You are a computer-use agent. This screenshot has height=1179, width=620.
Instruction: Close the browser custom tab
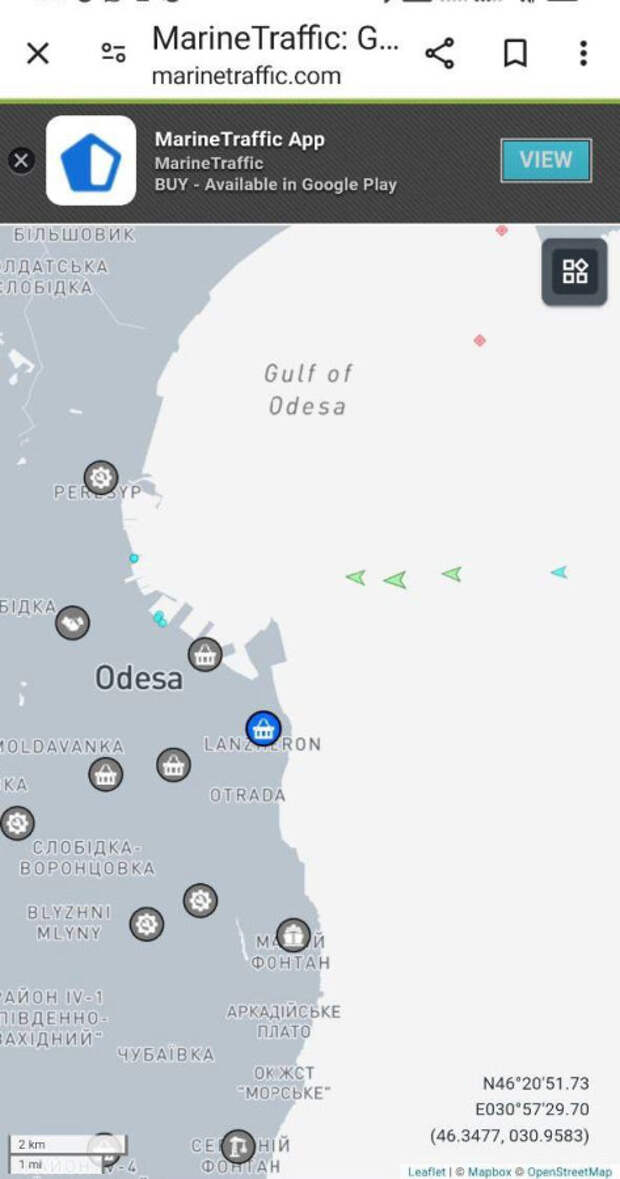[x=37, y=54]
